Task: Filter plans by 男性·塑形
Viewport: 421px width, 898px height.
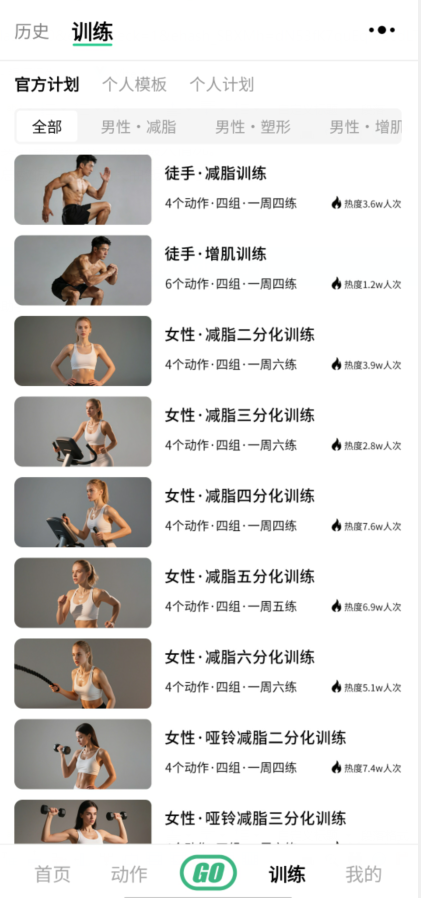Action: click(x=253, y=127)
